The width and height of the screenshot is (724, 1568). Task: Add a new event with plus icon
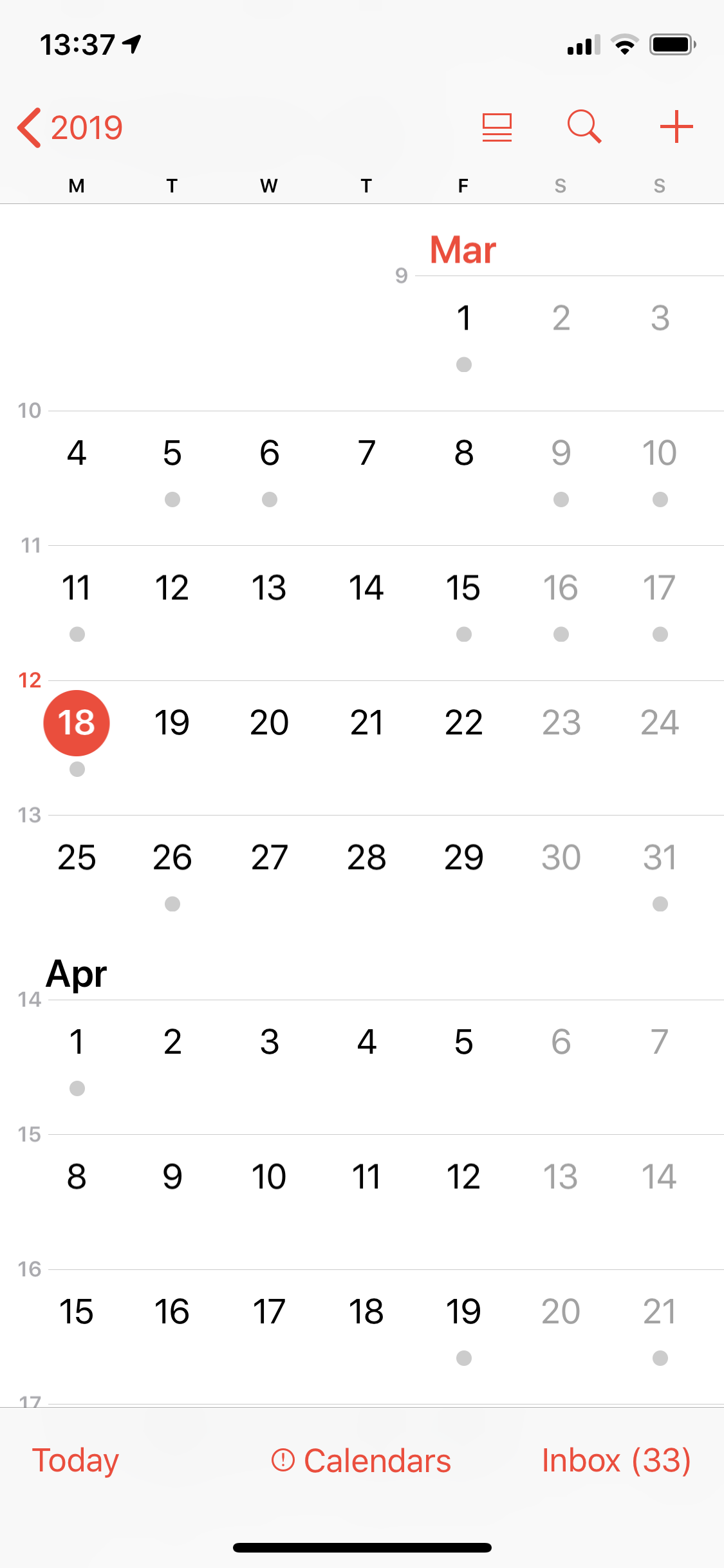point(676,127)
